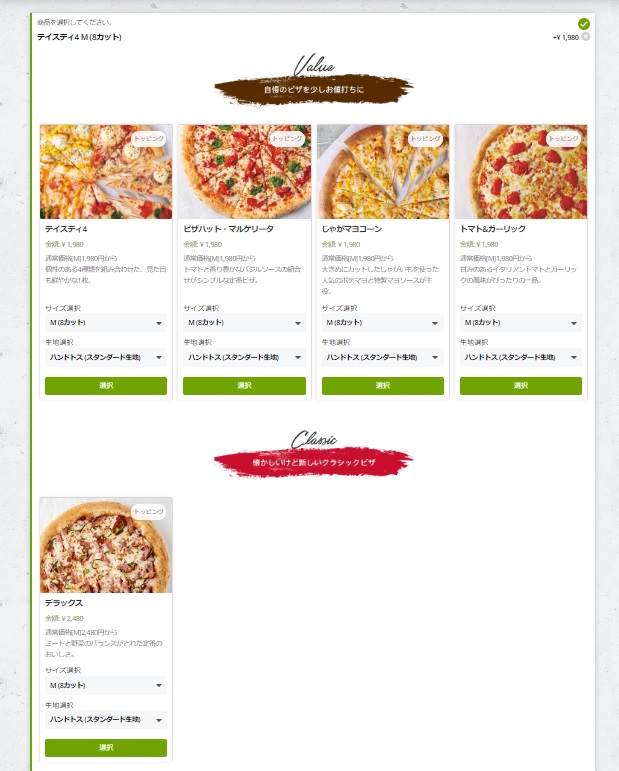Open crust dropdown for しゃがマヨコーン
Screen dimensions: 619x771
coord(382,357)
